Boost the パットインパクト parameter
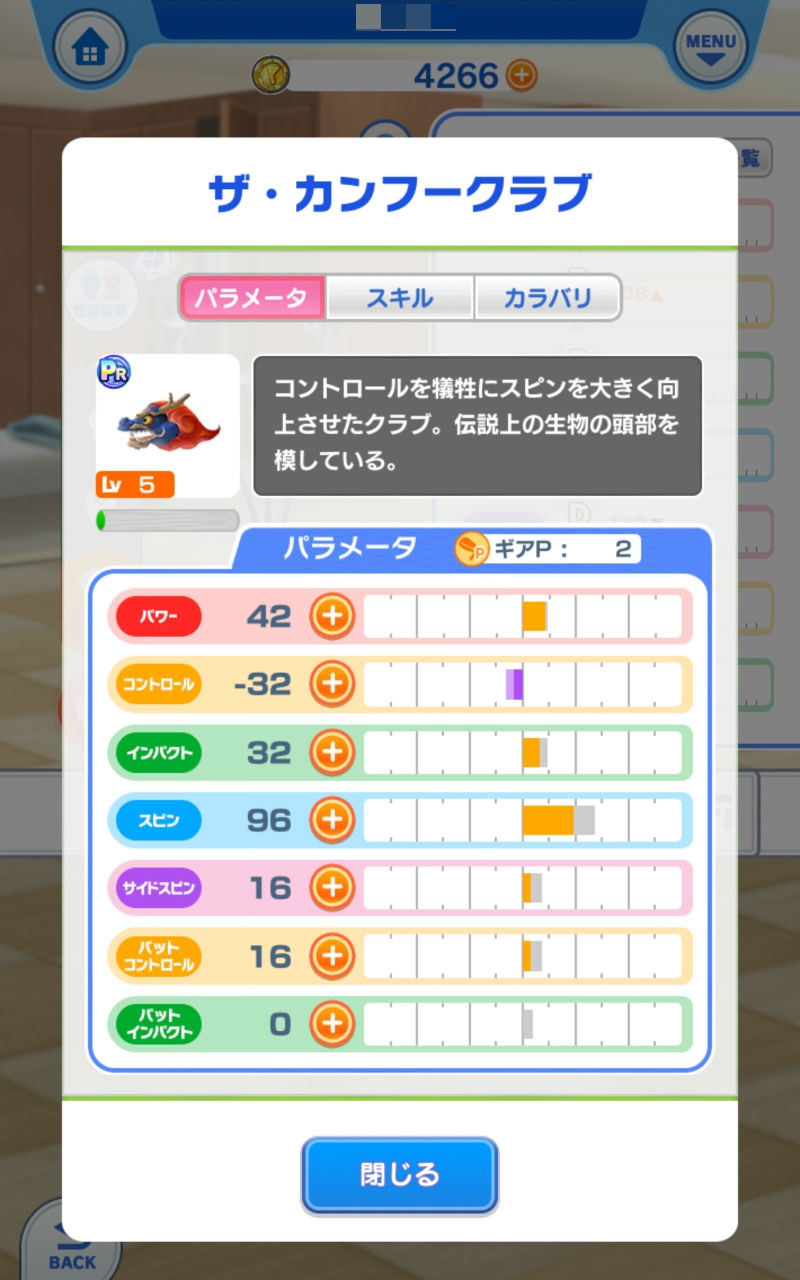 [x=332, y=1023]
